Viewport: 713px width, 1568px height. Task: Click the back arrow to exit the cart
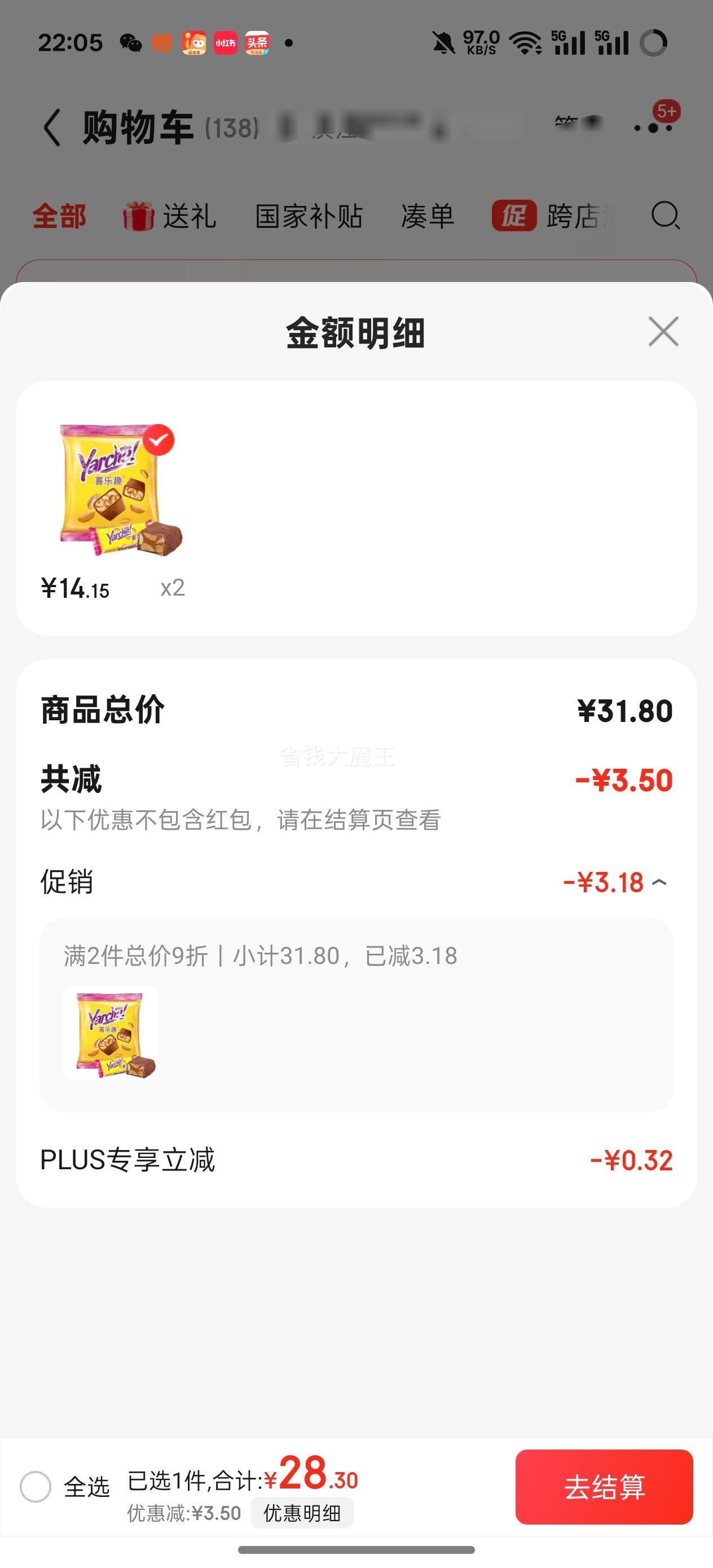tap(54, 126)
